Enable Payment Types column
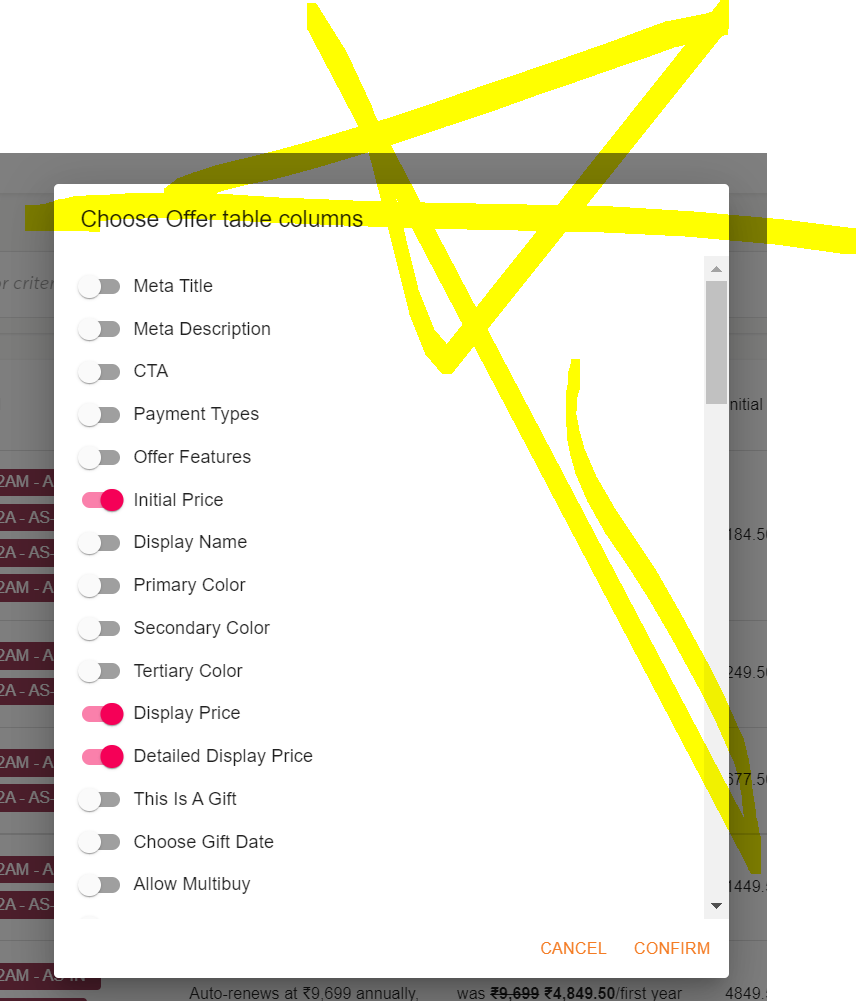 (x=99, y=414)
